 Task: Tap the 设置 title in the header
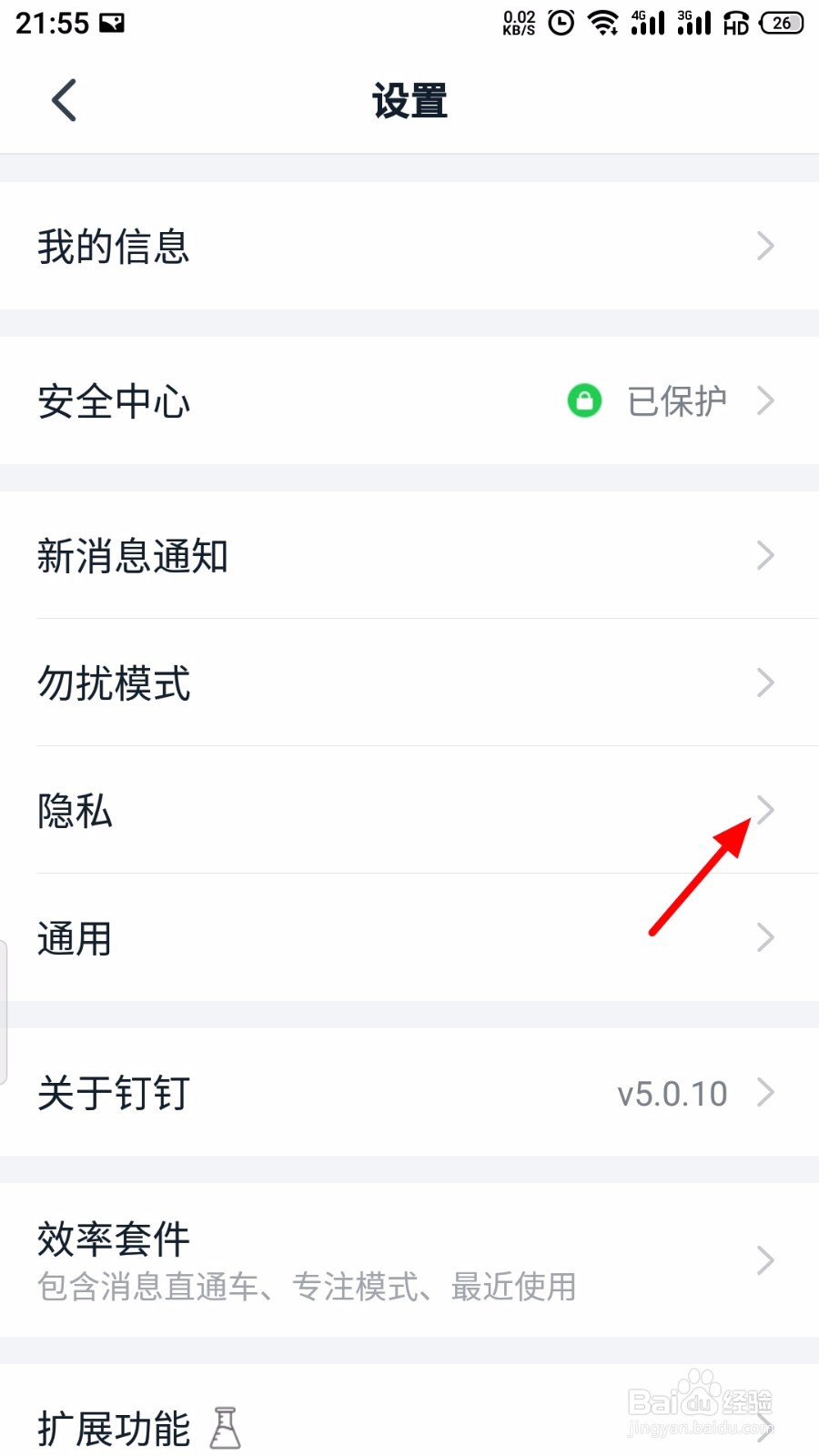409,100
